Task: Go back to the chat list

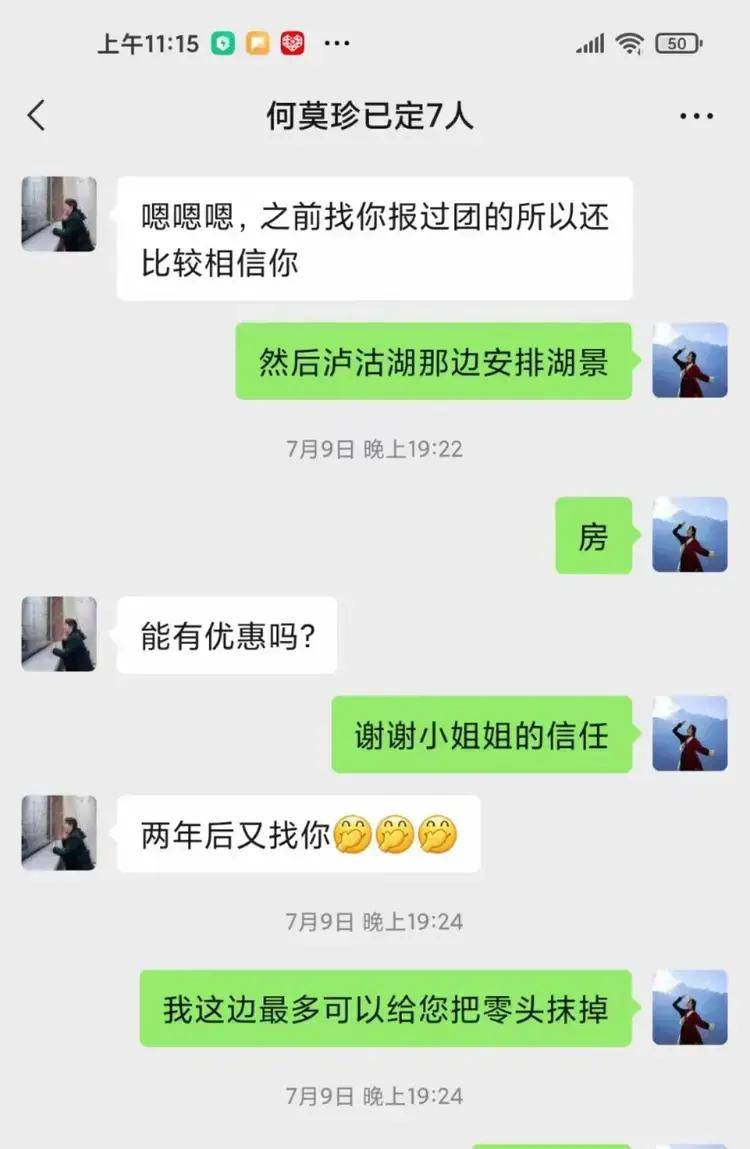Action: pos(37,116)
